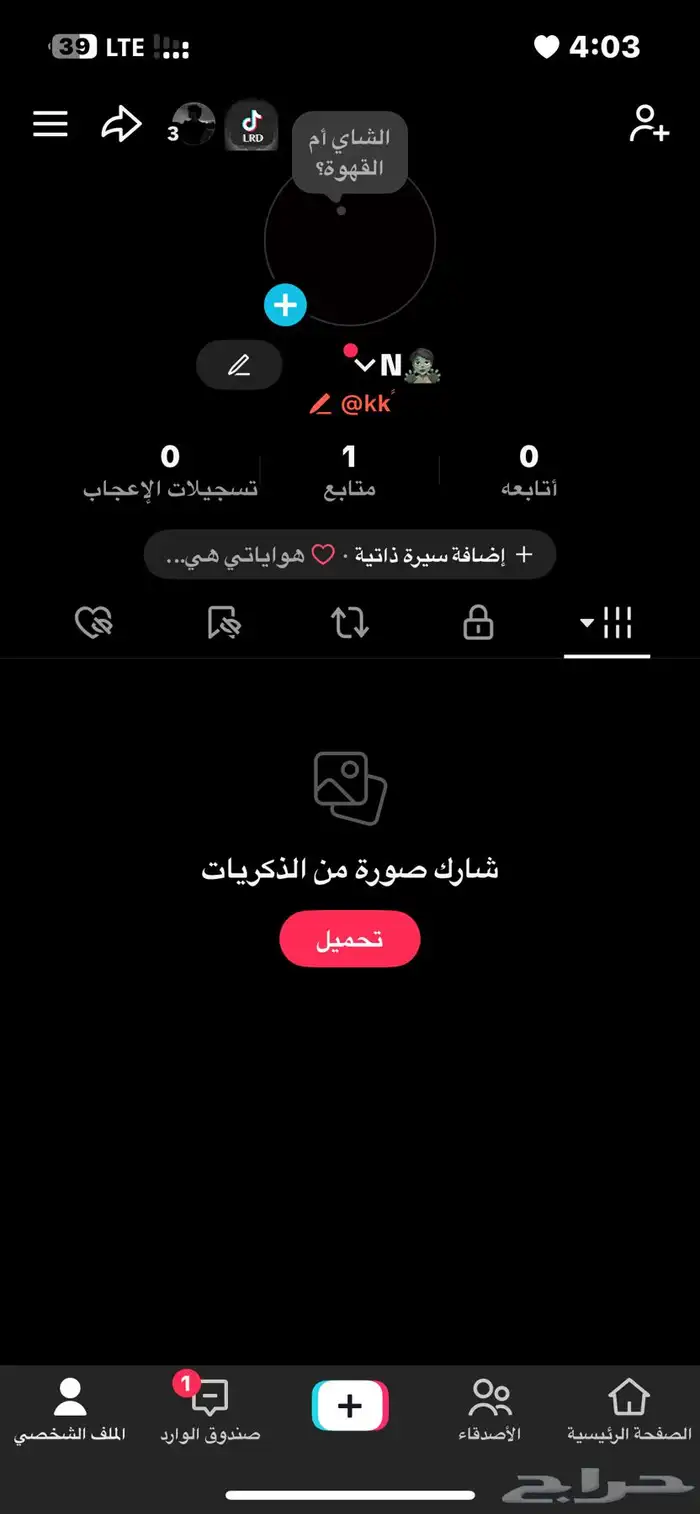This screenshot has width=700, height=1514.
Task: Open the hamburger menu
Action: tap(50, 124)
